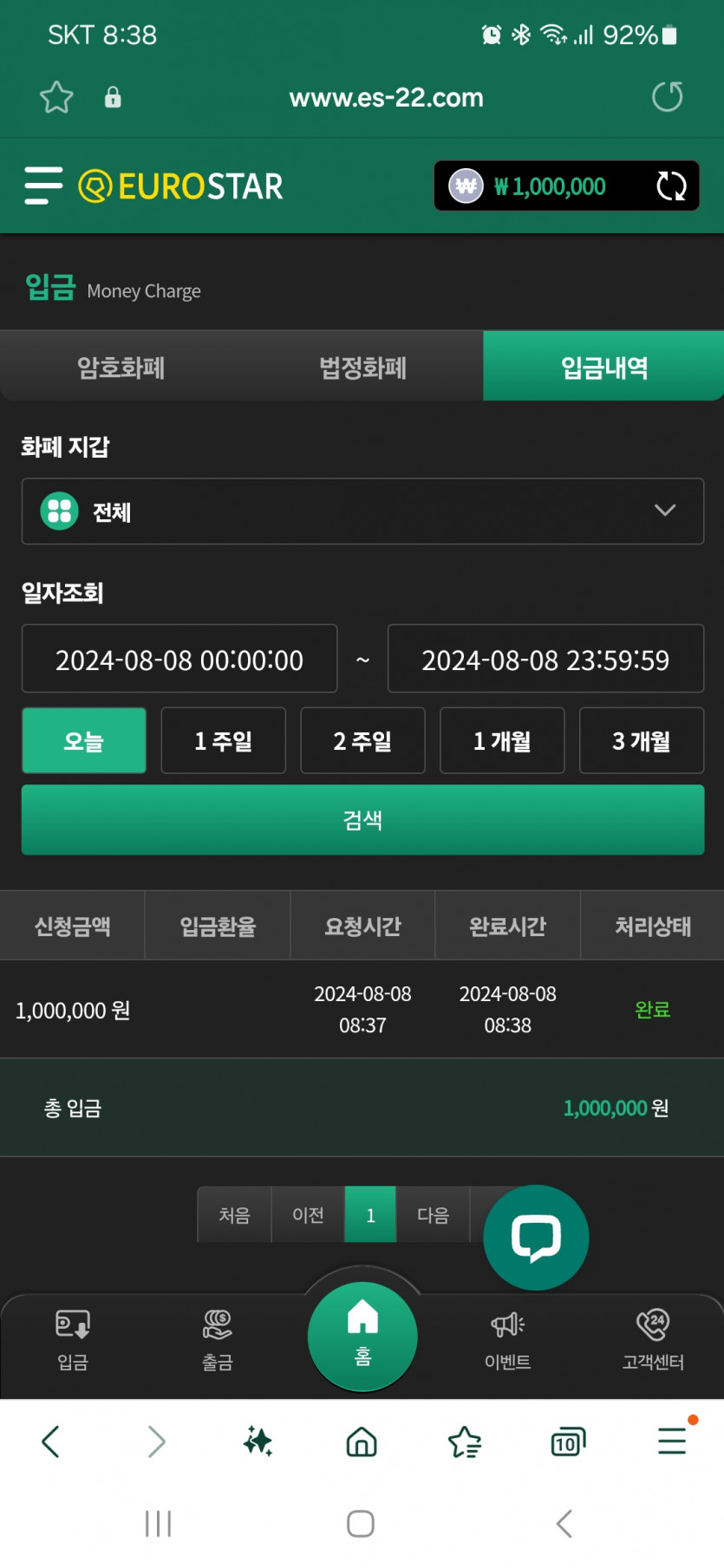The width and height of the screenshot is (724, 1568).
Task: Open 출금 in the bottom navigation
Action: coord(218,1341)
